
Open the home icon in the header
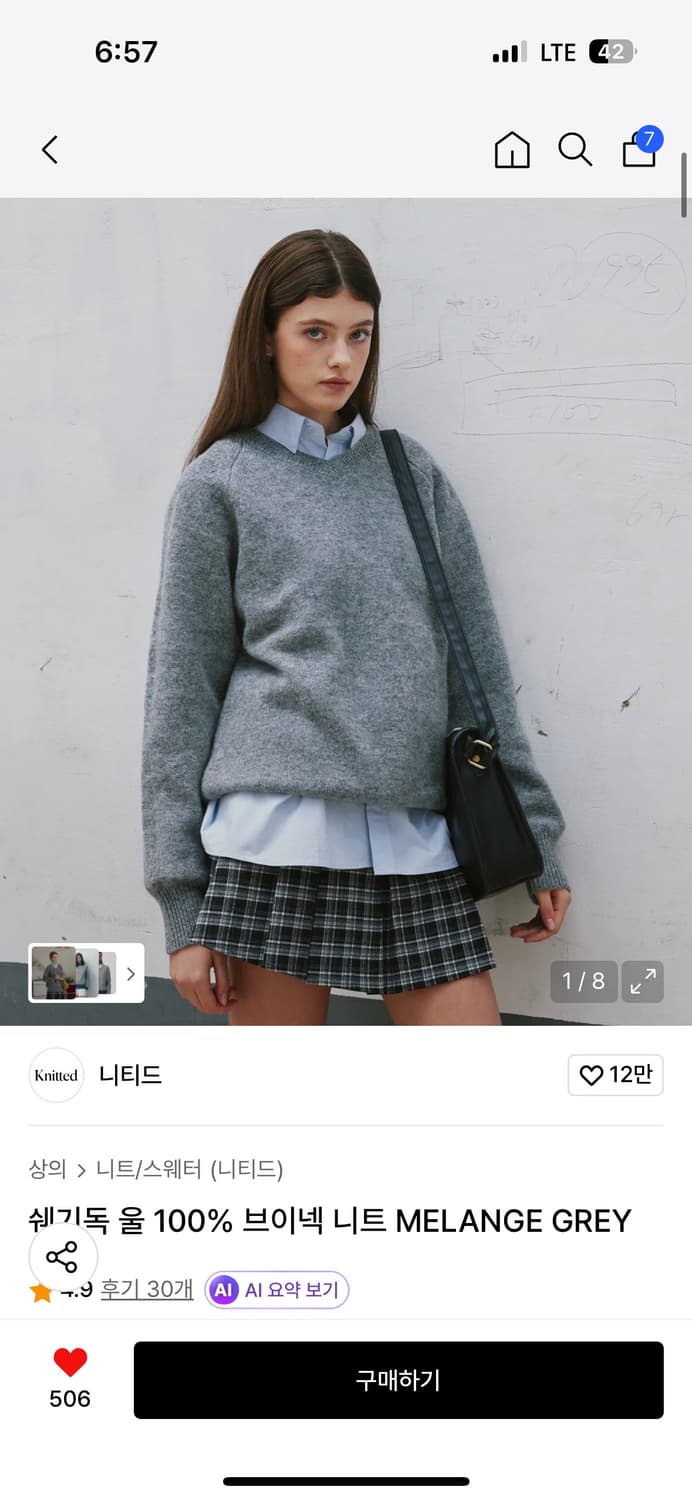512,150
